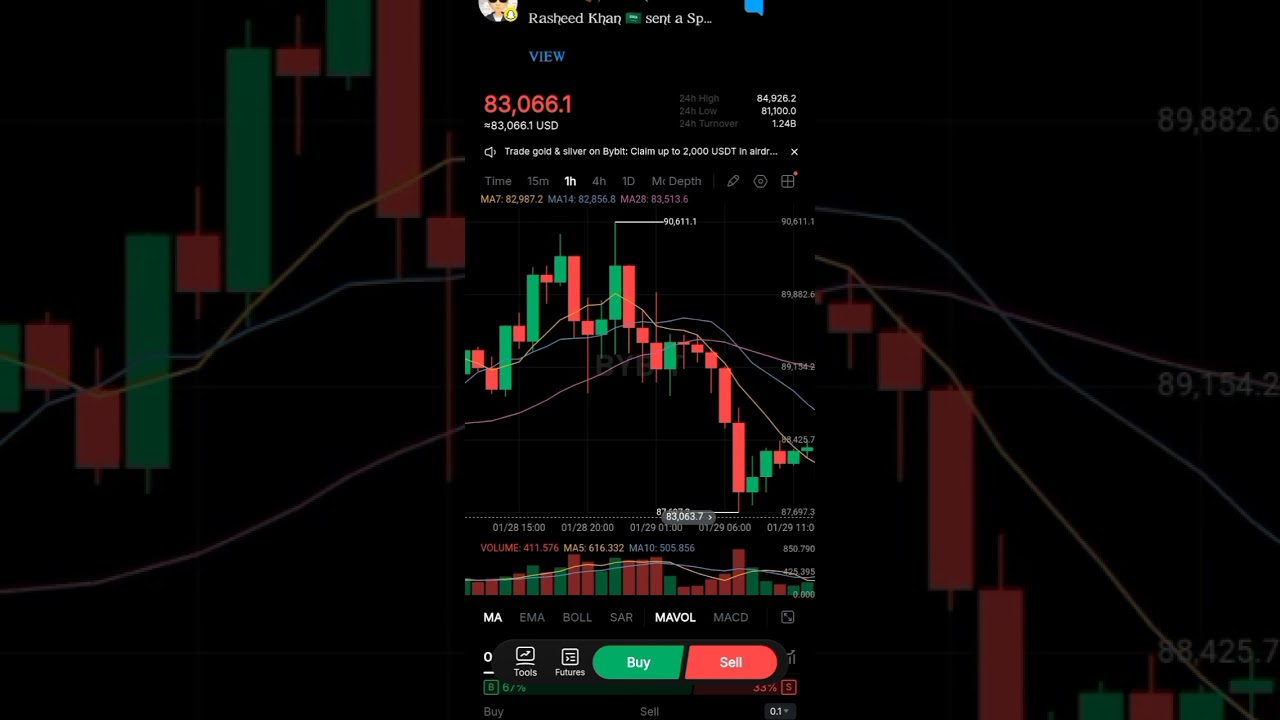
Task: Dismiss the gold & silver announcement banner
Action: pyautogui.click(x=794, y=152)
